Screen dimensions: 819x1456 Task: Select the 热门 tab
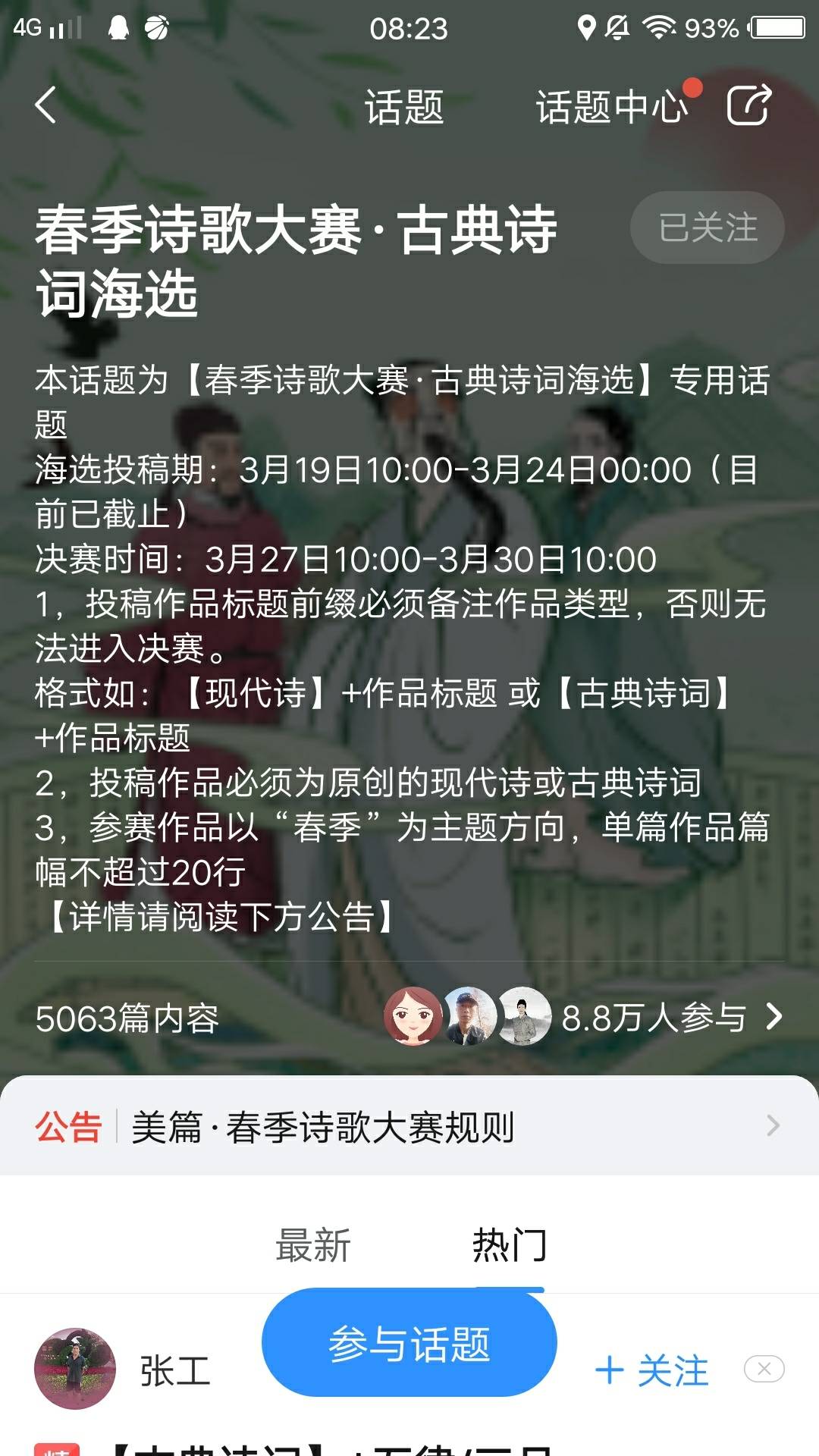[509, 1246]
